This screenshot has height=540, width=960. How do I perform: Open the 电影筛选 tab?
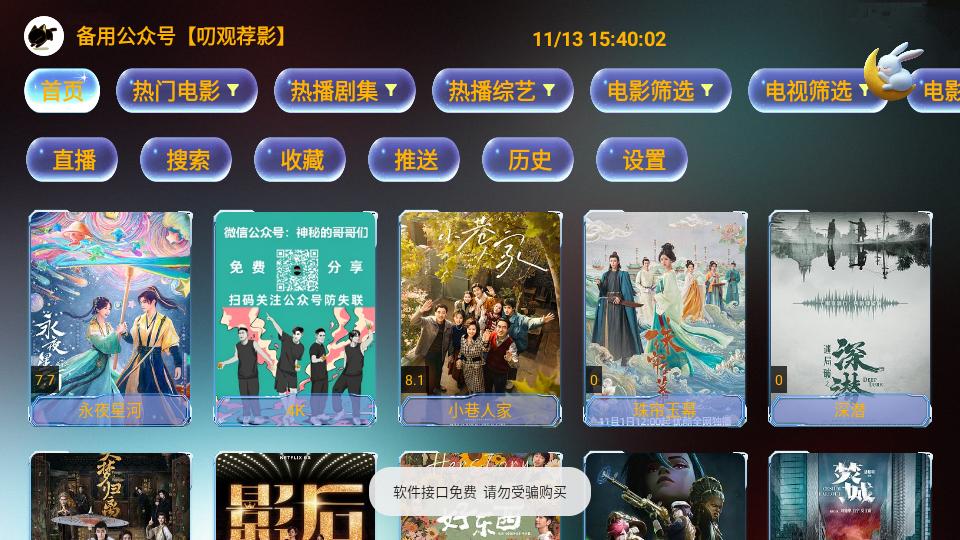(x=660, y=91)
